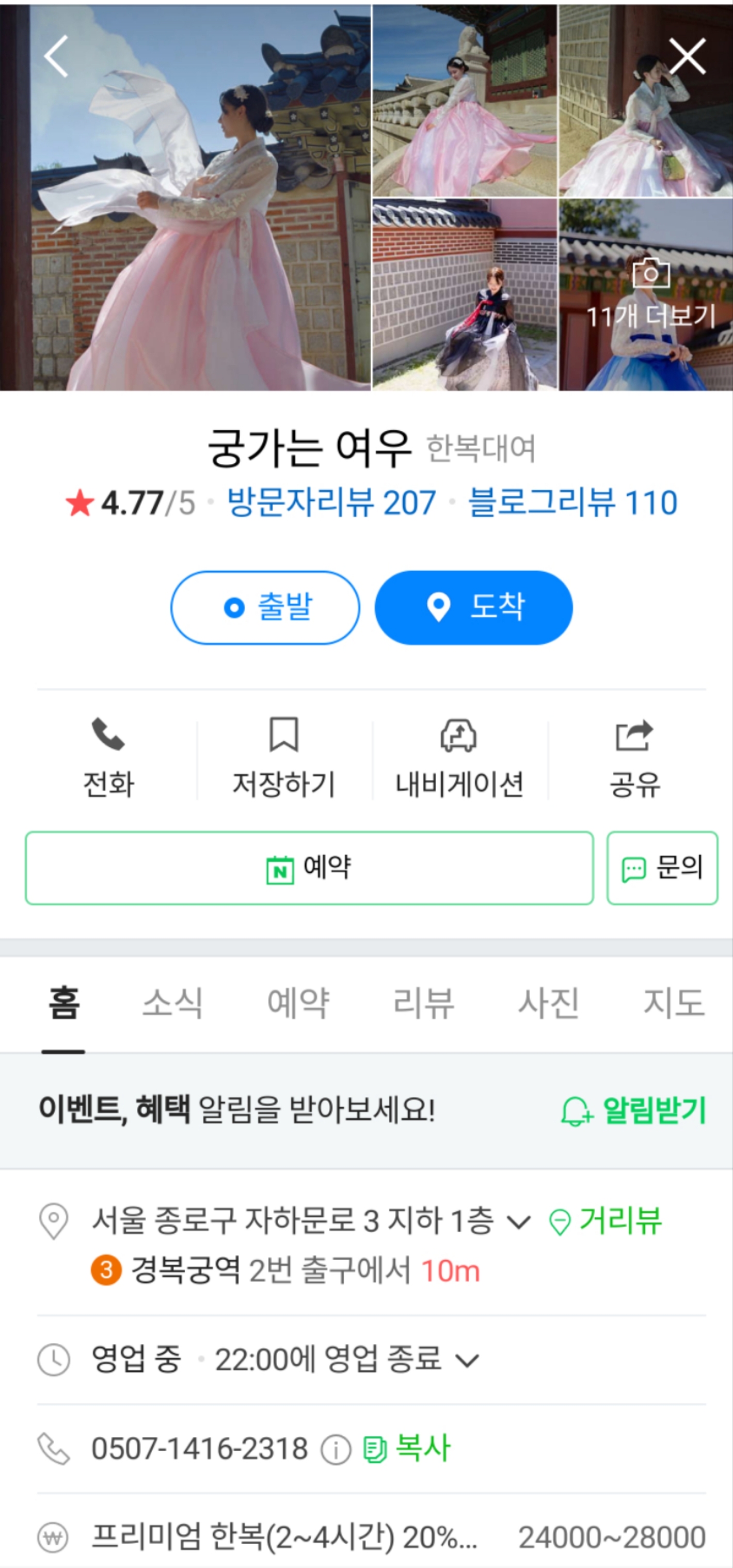The image size is (733, 1568).
Task: Open 문의 inquiry chat
Action: 662,868
